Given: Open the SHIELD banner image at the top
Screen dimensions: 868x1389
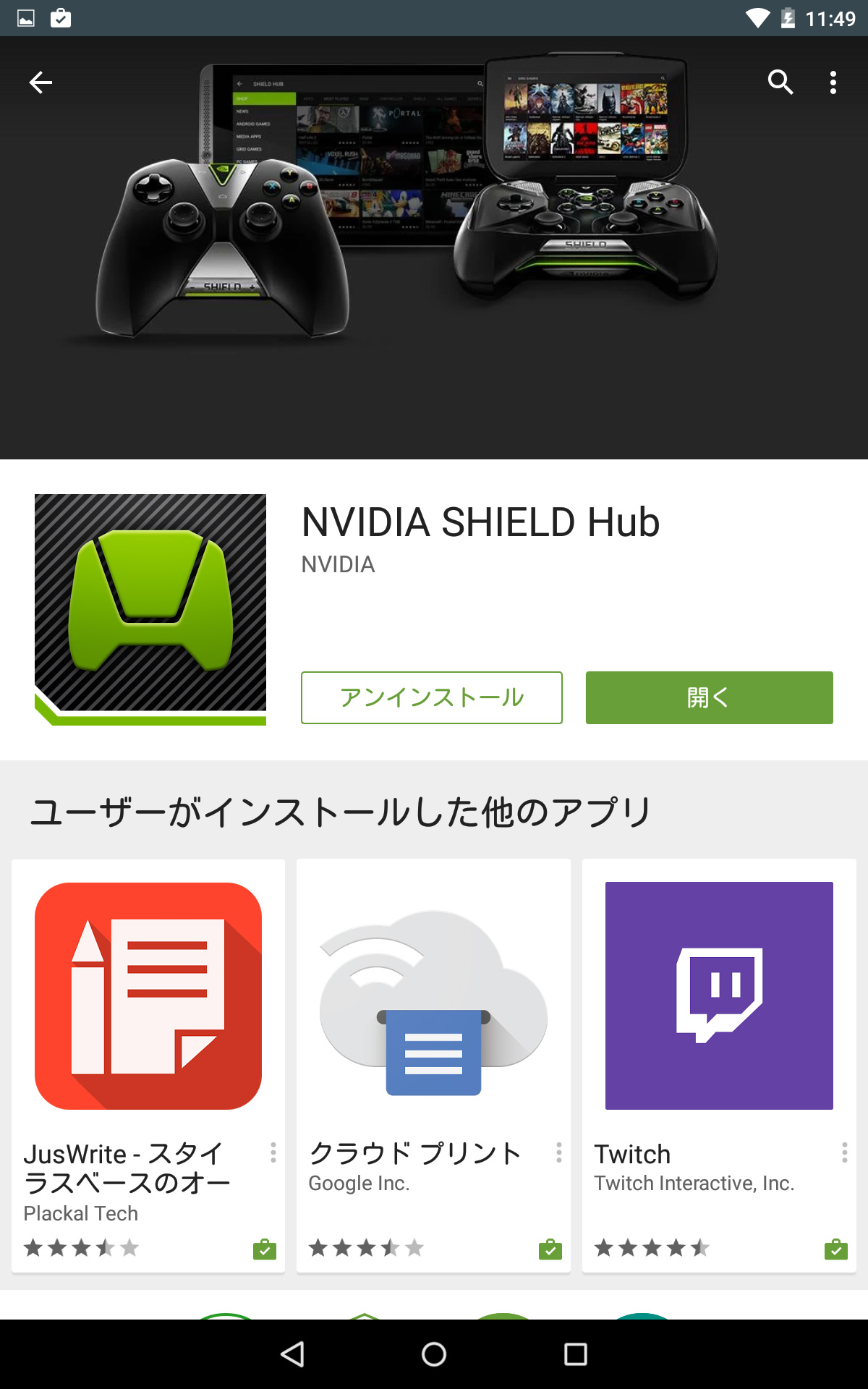Looking at the screenshot, I should pos(434,247).
